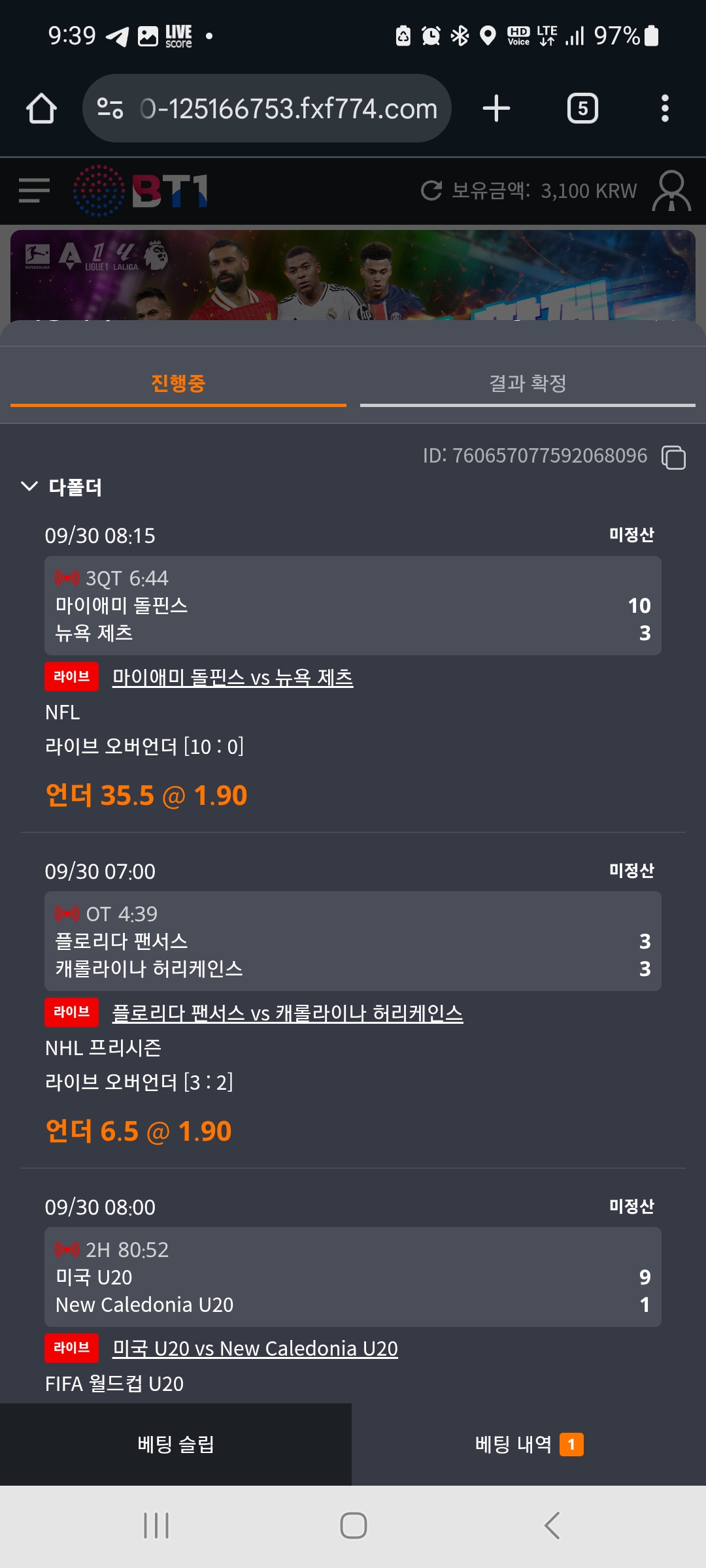Copy the bet ID number
This screenshot has width=706, height=1568.
[x=673, y=457]
